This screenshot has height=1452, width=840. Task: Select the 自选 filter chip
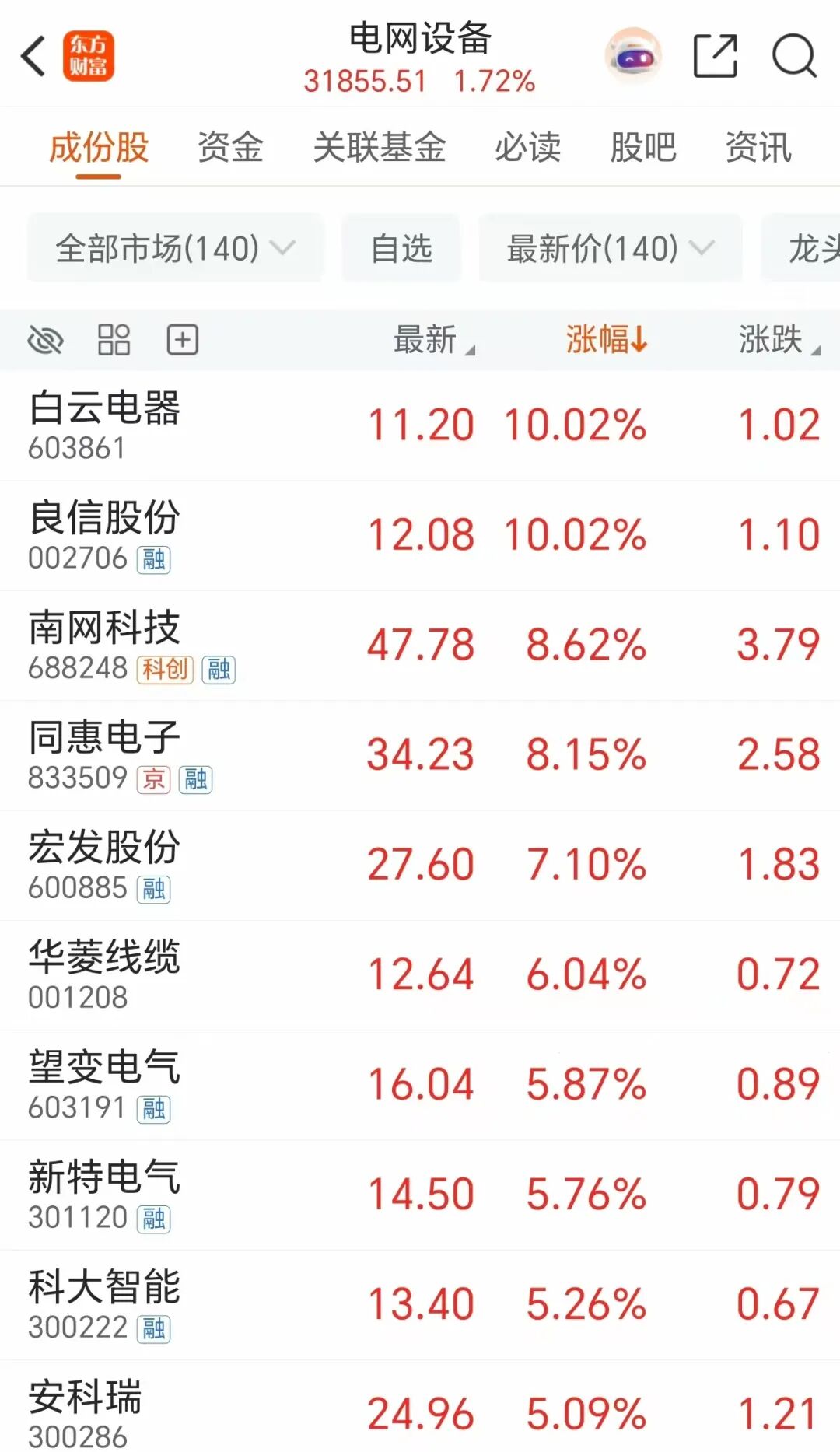pyautogui.click(x=401, y=248)
